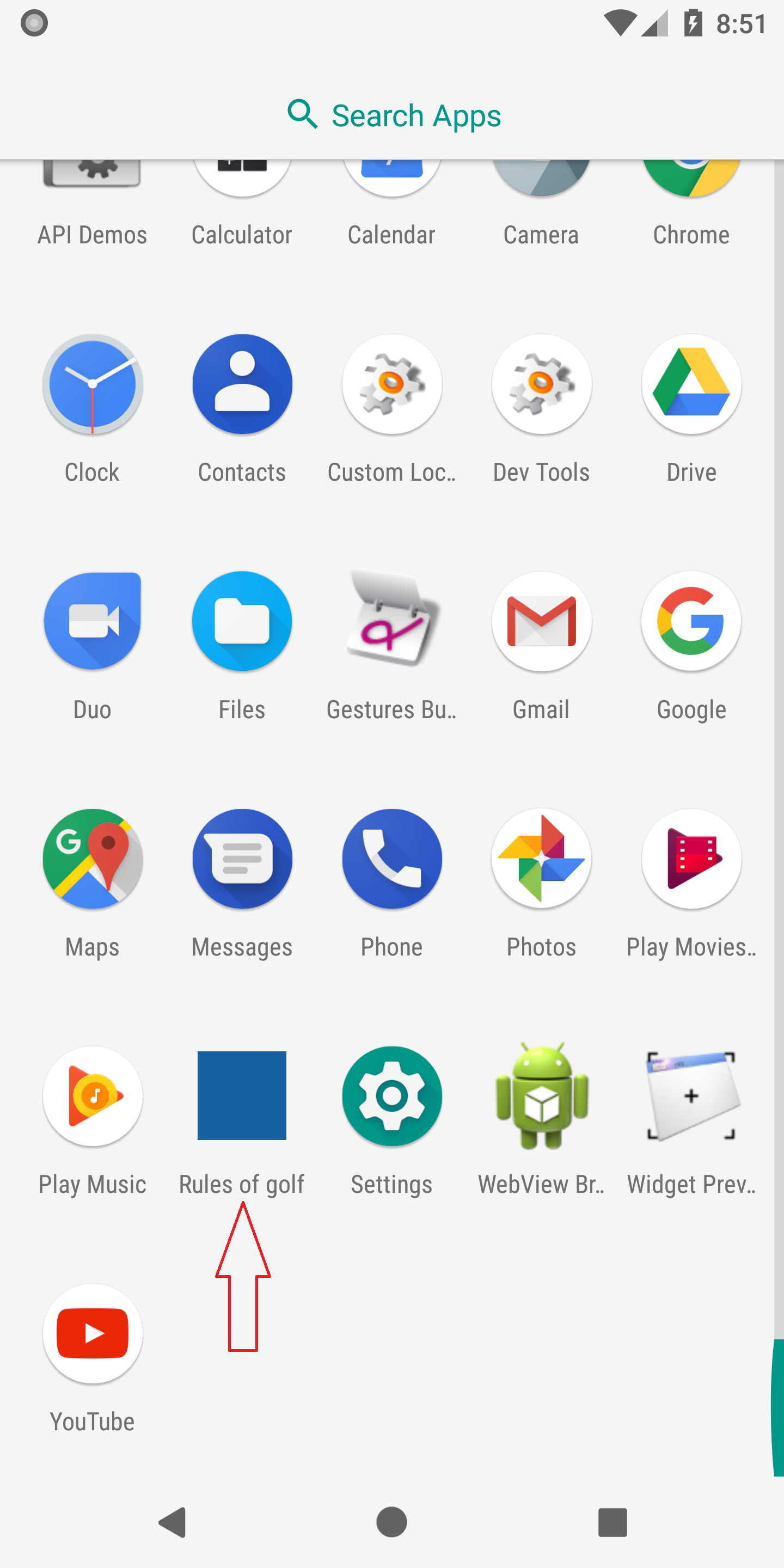Launch the WebView Browser Tester
This screenshot has height=1568, width=784.
point(541,1095)
